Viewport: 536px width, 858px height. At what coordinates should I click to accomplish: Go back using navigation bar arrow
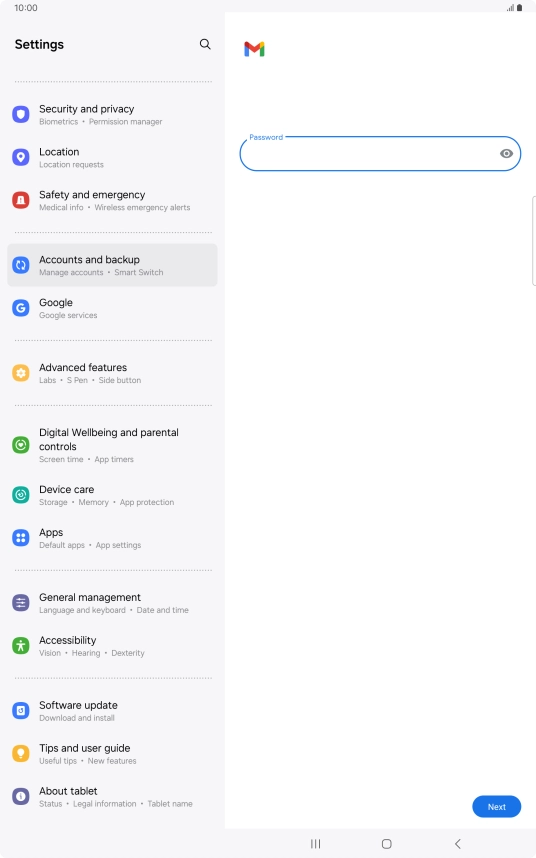[458, 844]
